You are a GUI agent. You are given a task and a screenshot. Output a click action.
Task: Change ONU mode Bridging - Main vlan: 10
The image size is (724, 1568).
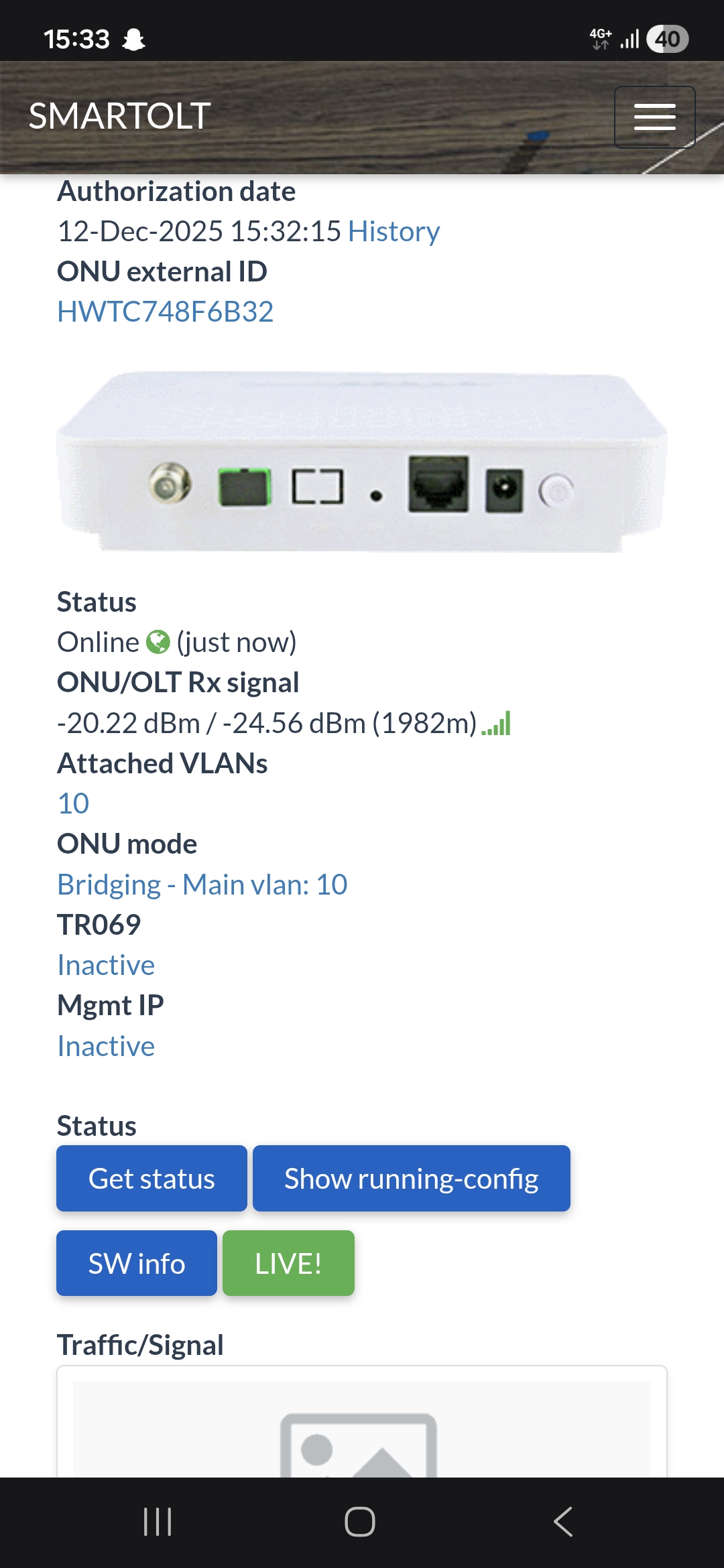click(x=202, y=885)
